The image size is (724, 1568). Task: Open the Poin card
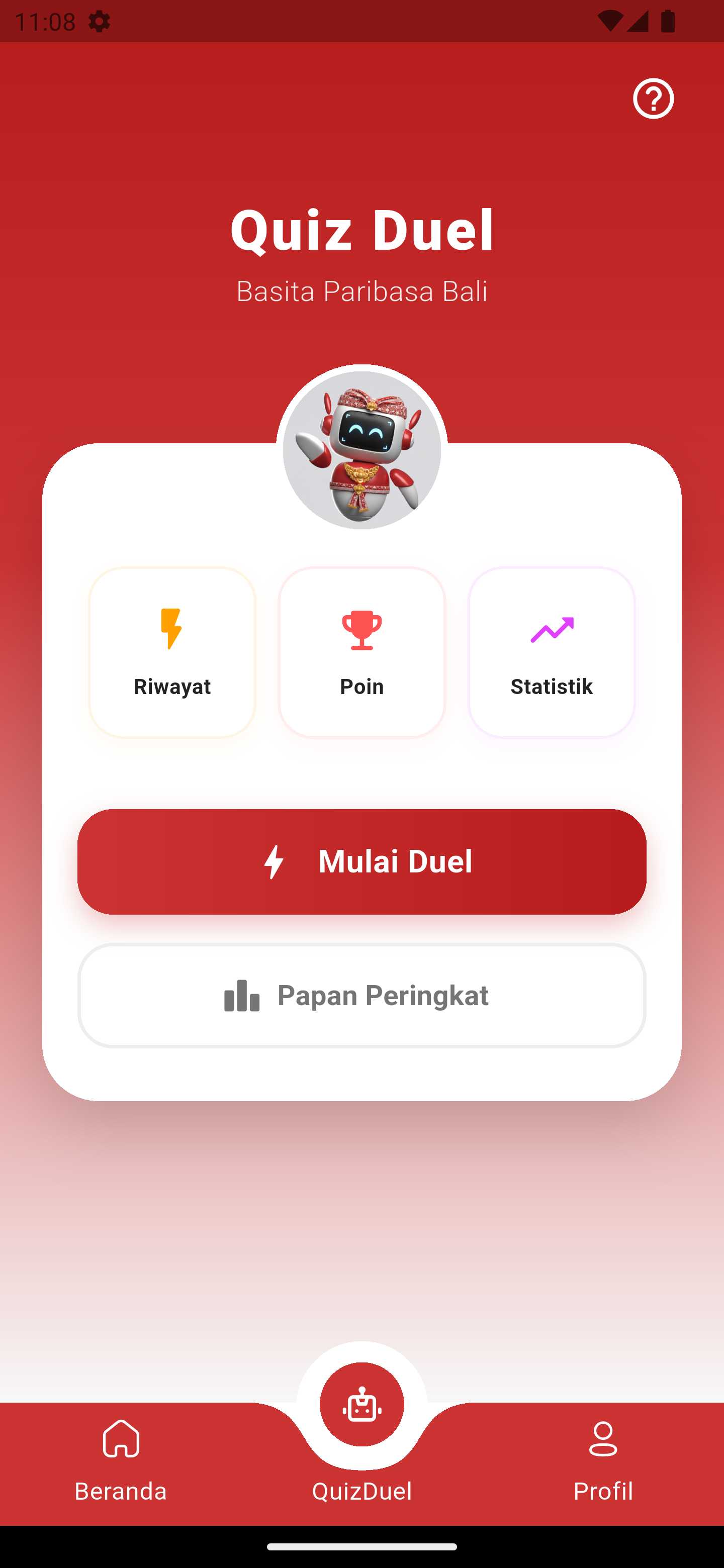click(361, 651)
